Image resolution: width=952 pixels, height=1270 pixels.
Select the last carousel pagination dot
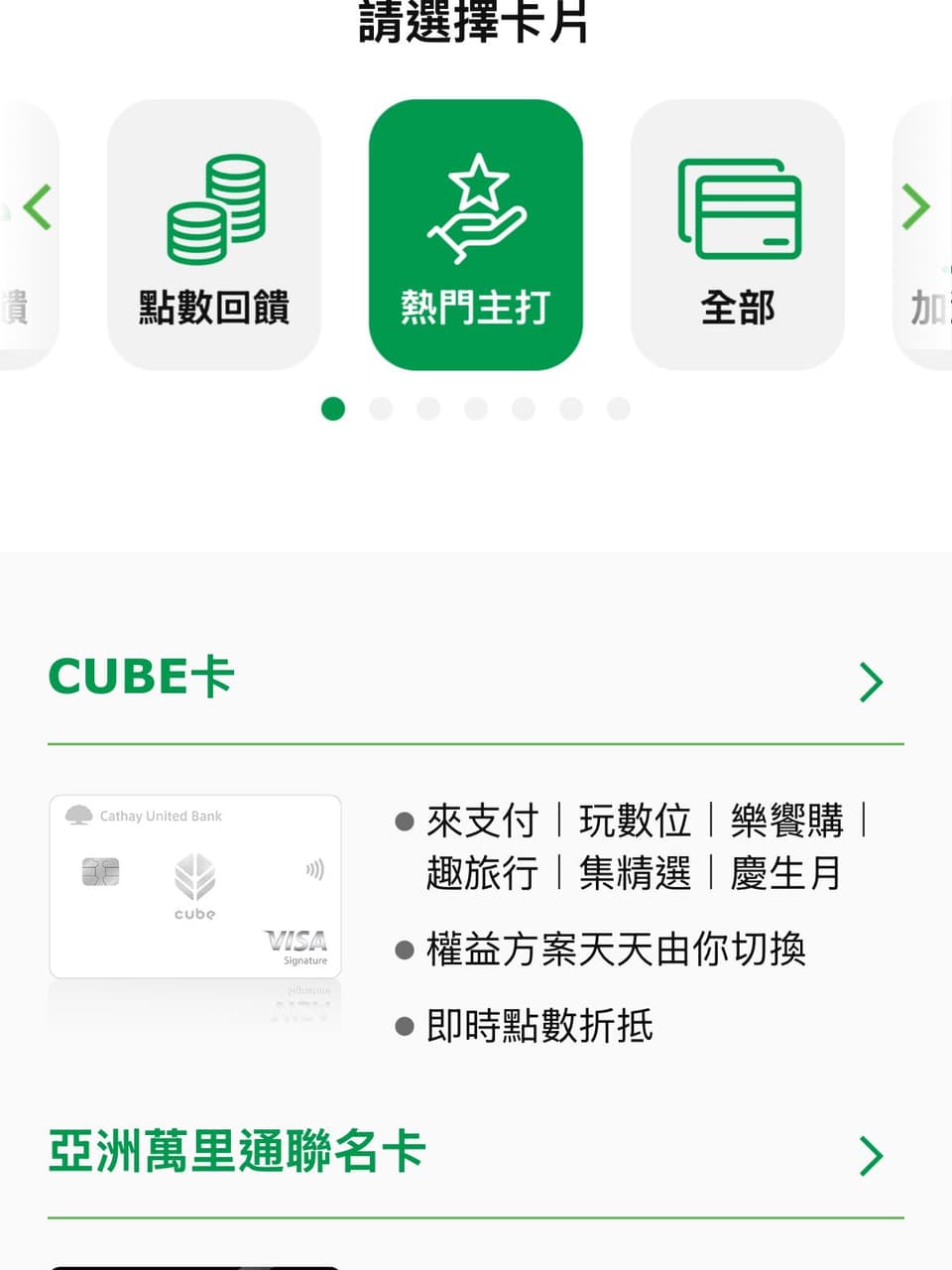[x=618, y=409]
